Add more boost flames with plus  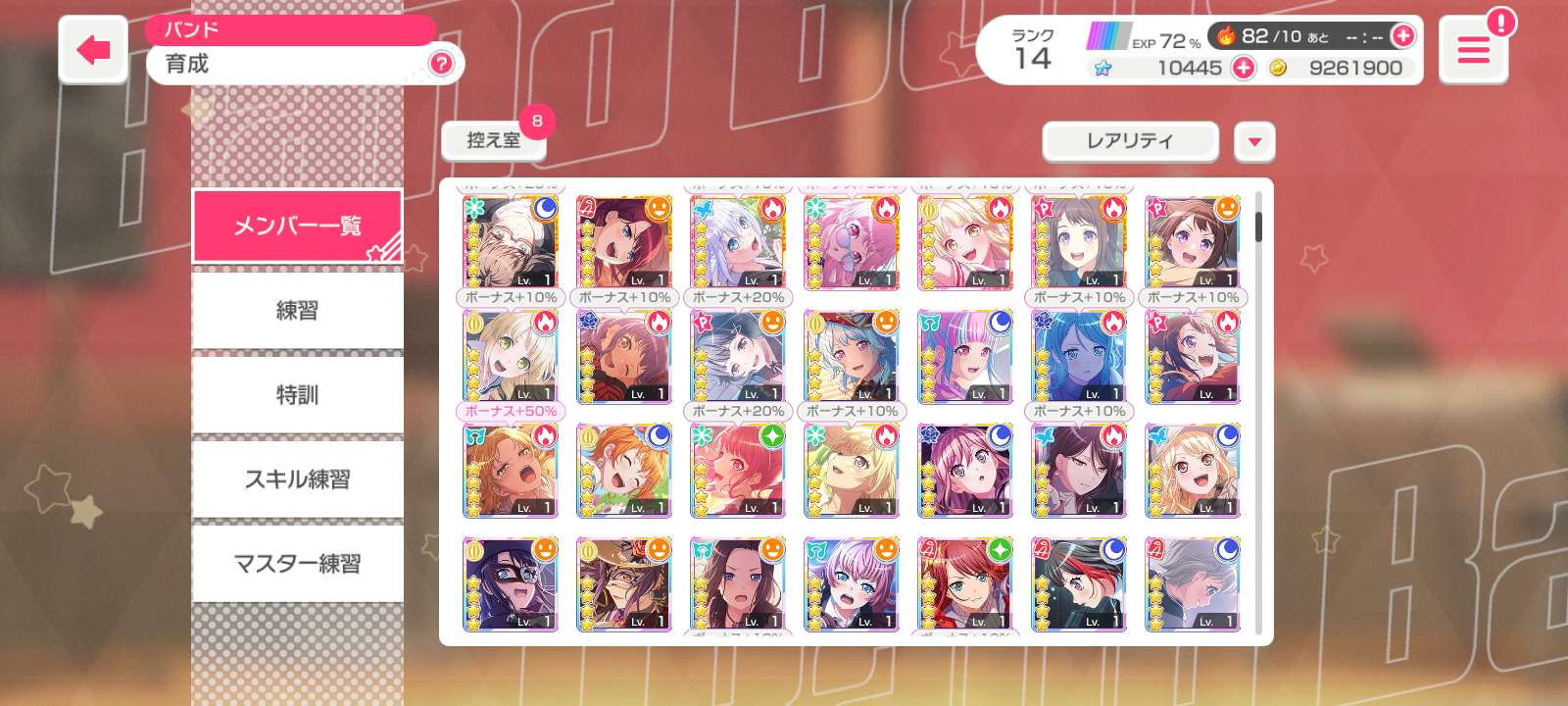[x=1403, y=36]
